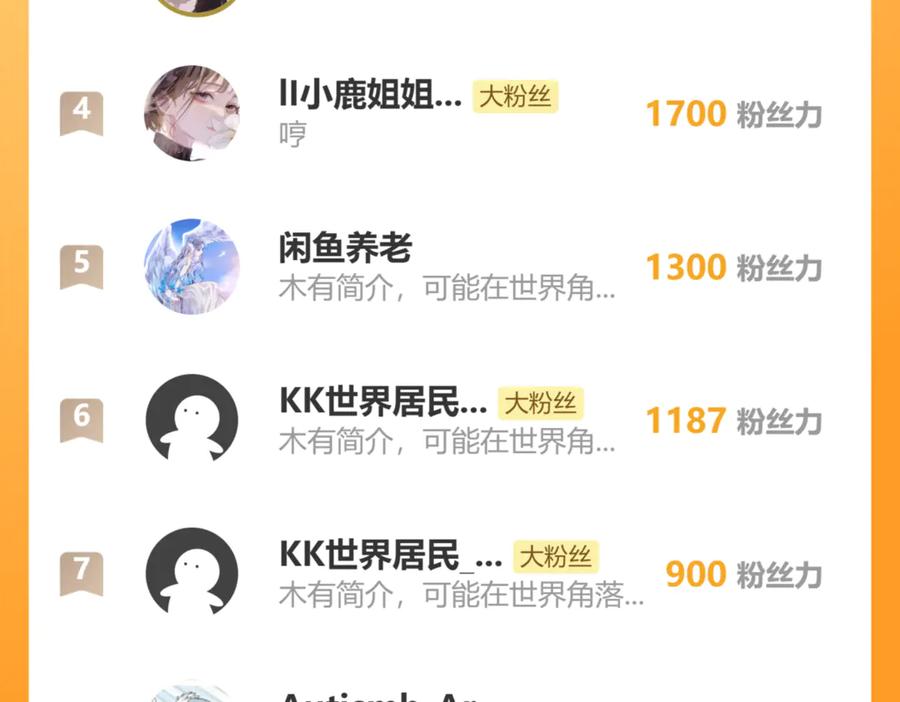
Task: View II小鹿姐姐's avatar picture
Action: [192, 113]
